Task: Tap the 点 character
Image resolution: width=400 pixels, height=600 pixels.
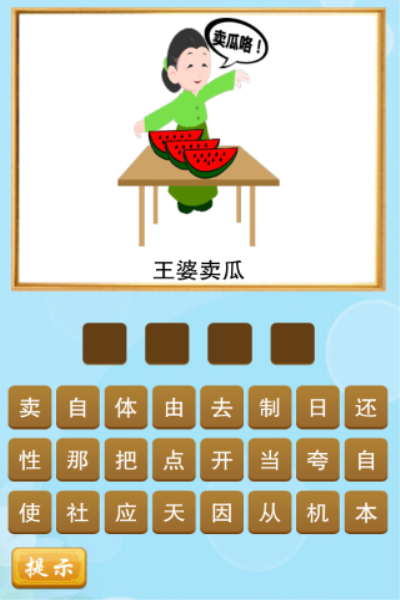Action: tap(174, 460)
